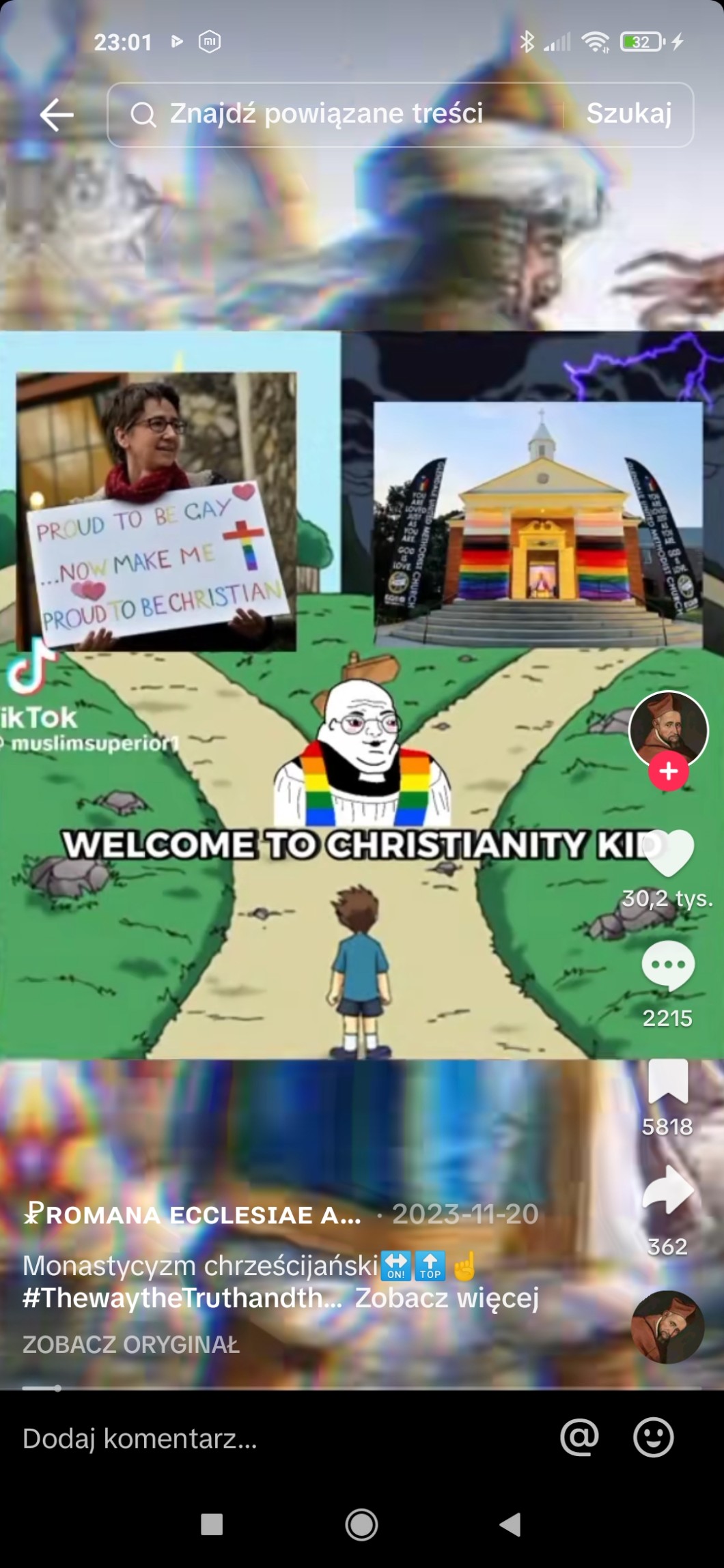Screen dimensions: 724x1568
Task: Open the creator's profile avatar
Action: 667,729
